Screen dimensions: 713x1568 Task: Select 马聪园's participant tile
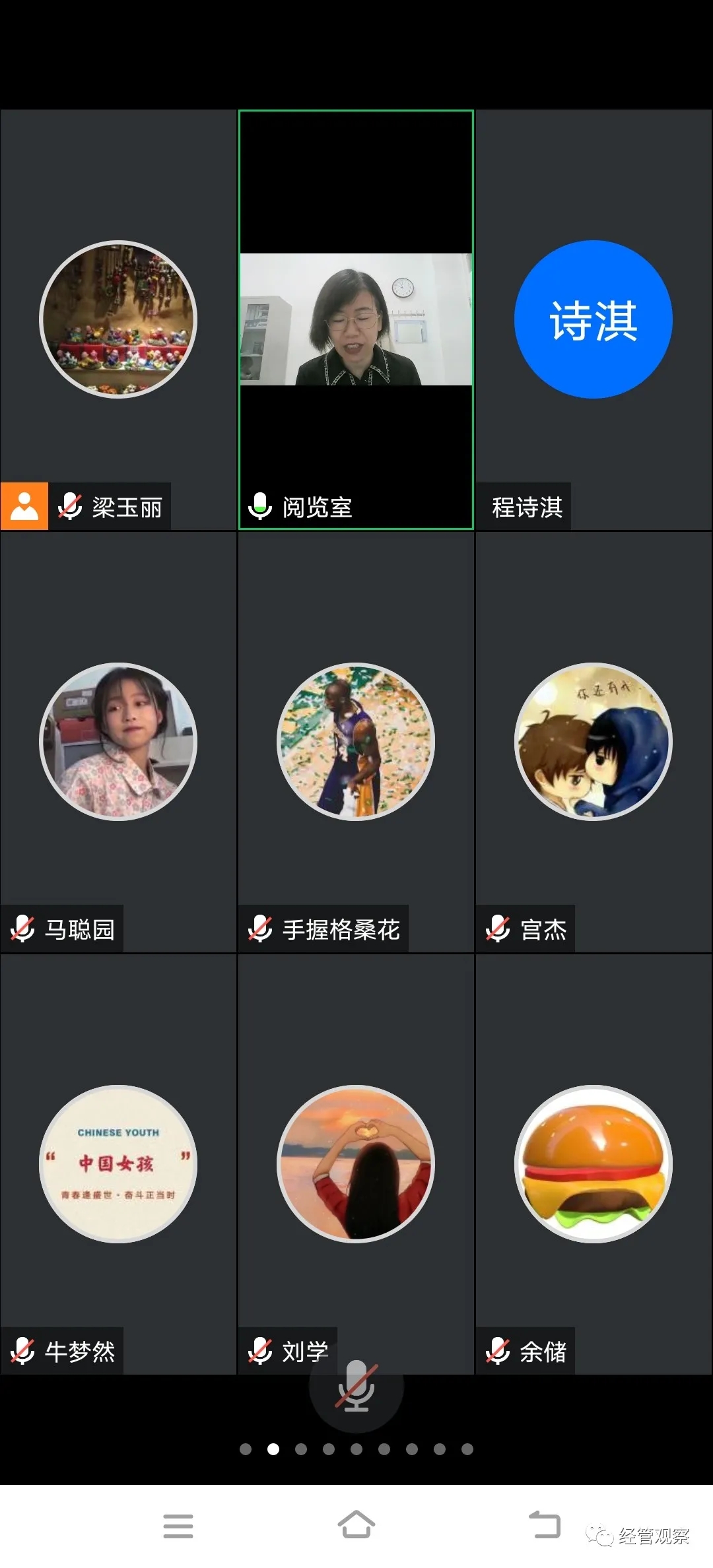118,742
